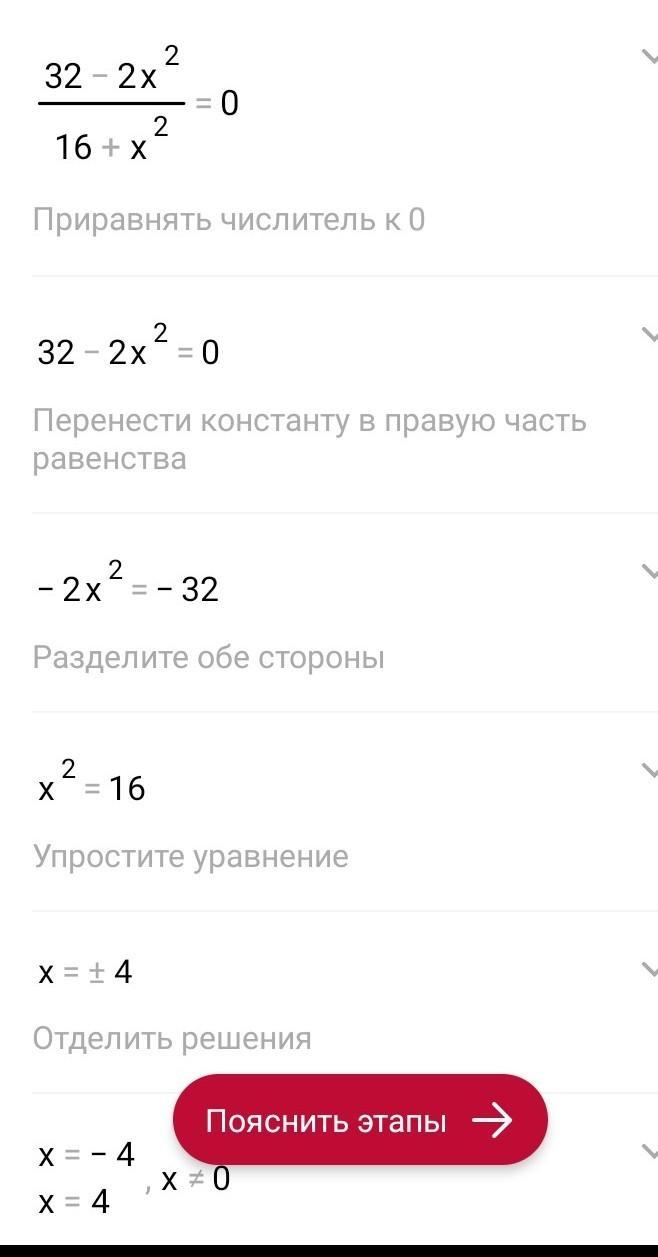The image size is (658, 1257).
Task: Expand the step «Разделите обе стороны»
Action: [x=648, y=571]
